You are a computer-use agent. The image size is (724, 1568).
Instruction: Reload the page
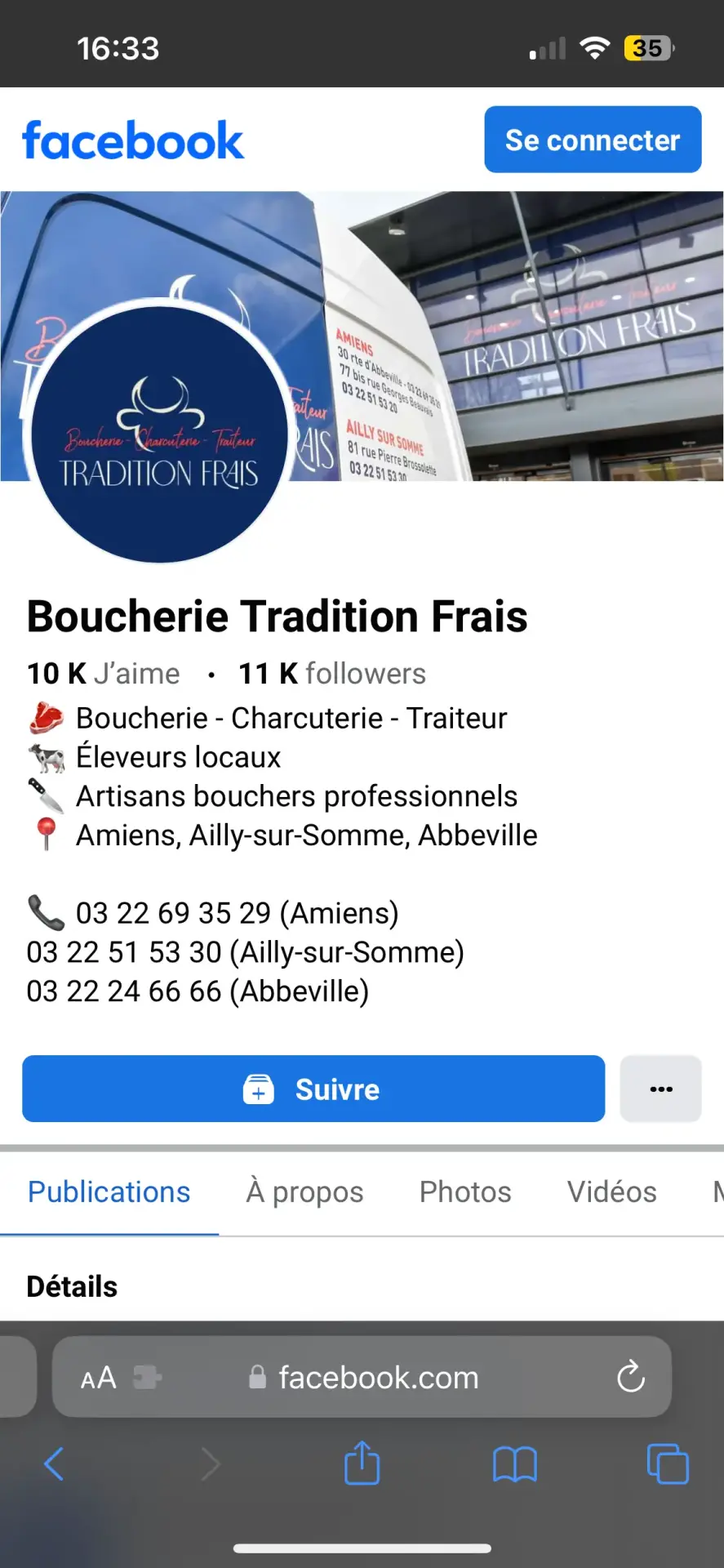tap(630, 1377)
